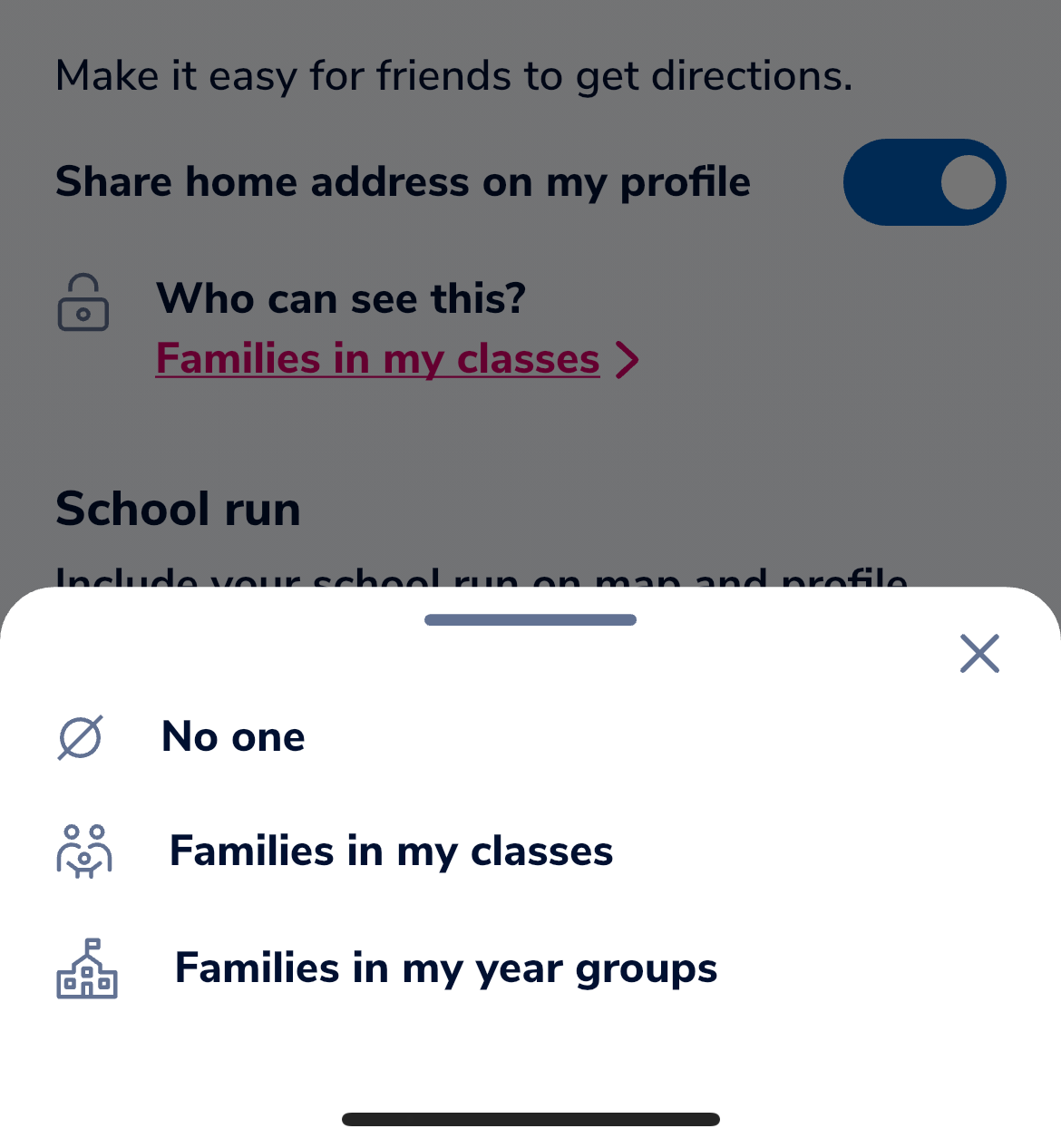Tap the bottom sheet drag handle

pos(530,620)
